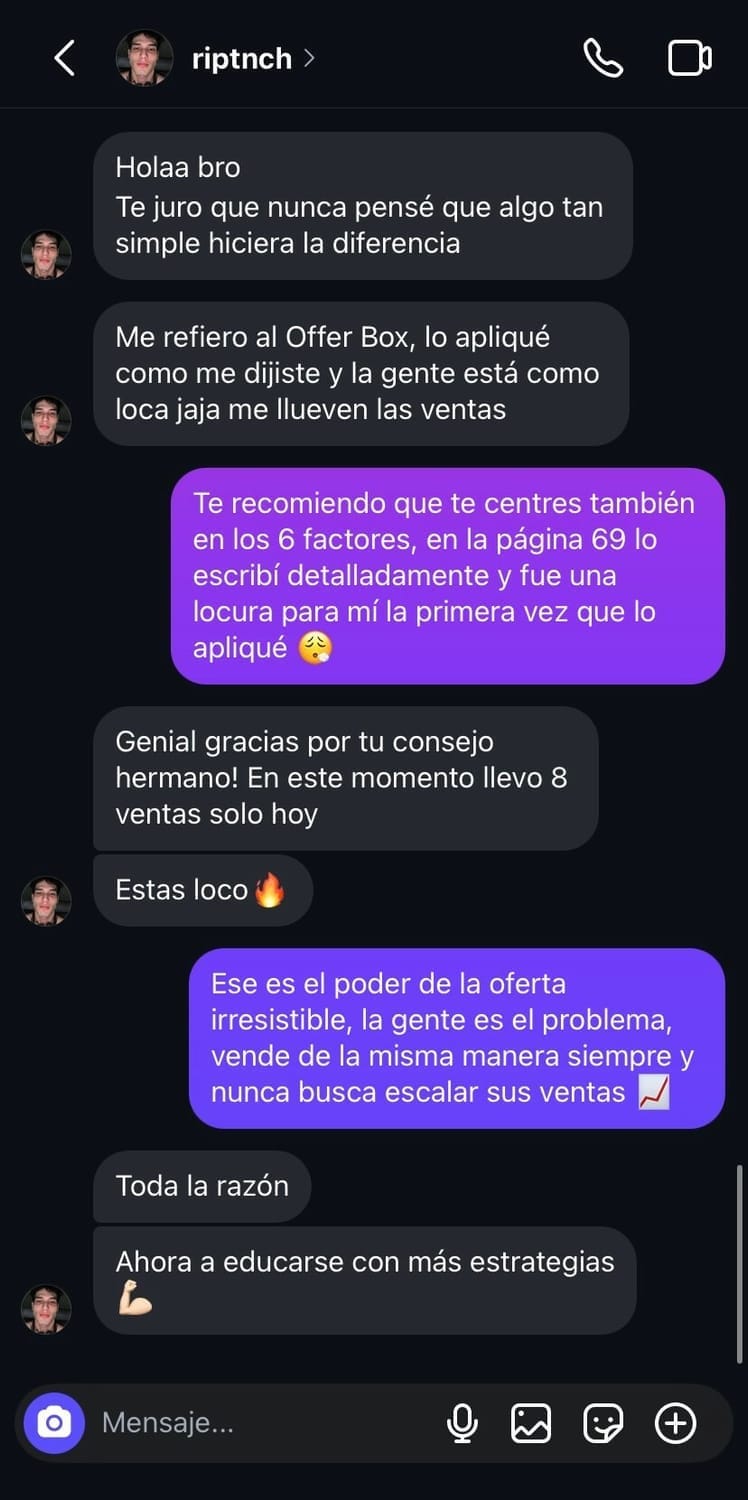Open the photo gallery picker

531,1422
